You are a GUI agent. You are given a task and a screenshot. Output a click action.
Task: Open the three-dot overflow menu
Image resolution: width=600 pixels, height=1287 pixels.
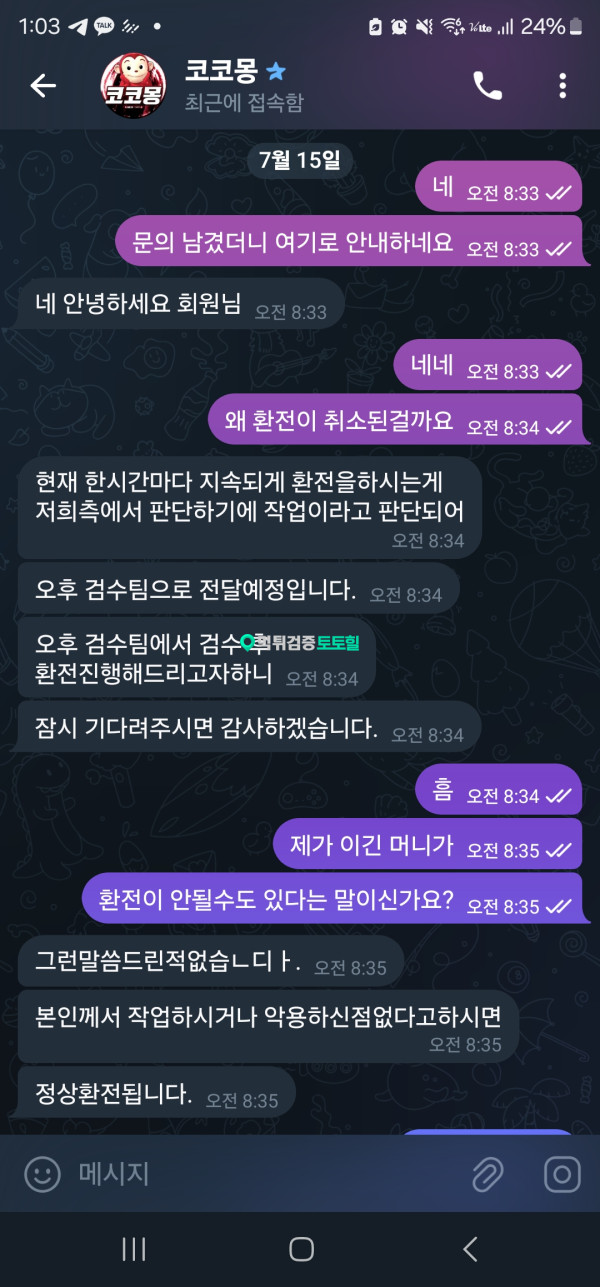pyautogui.click(x=563, y=86)
